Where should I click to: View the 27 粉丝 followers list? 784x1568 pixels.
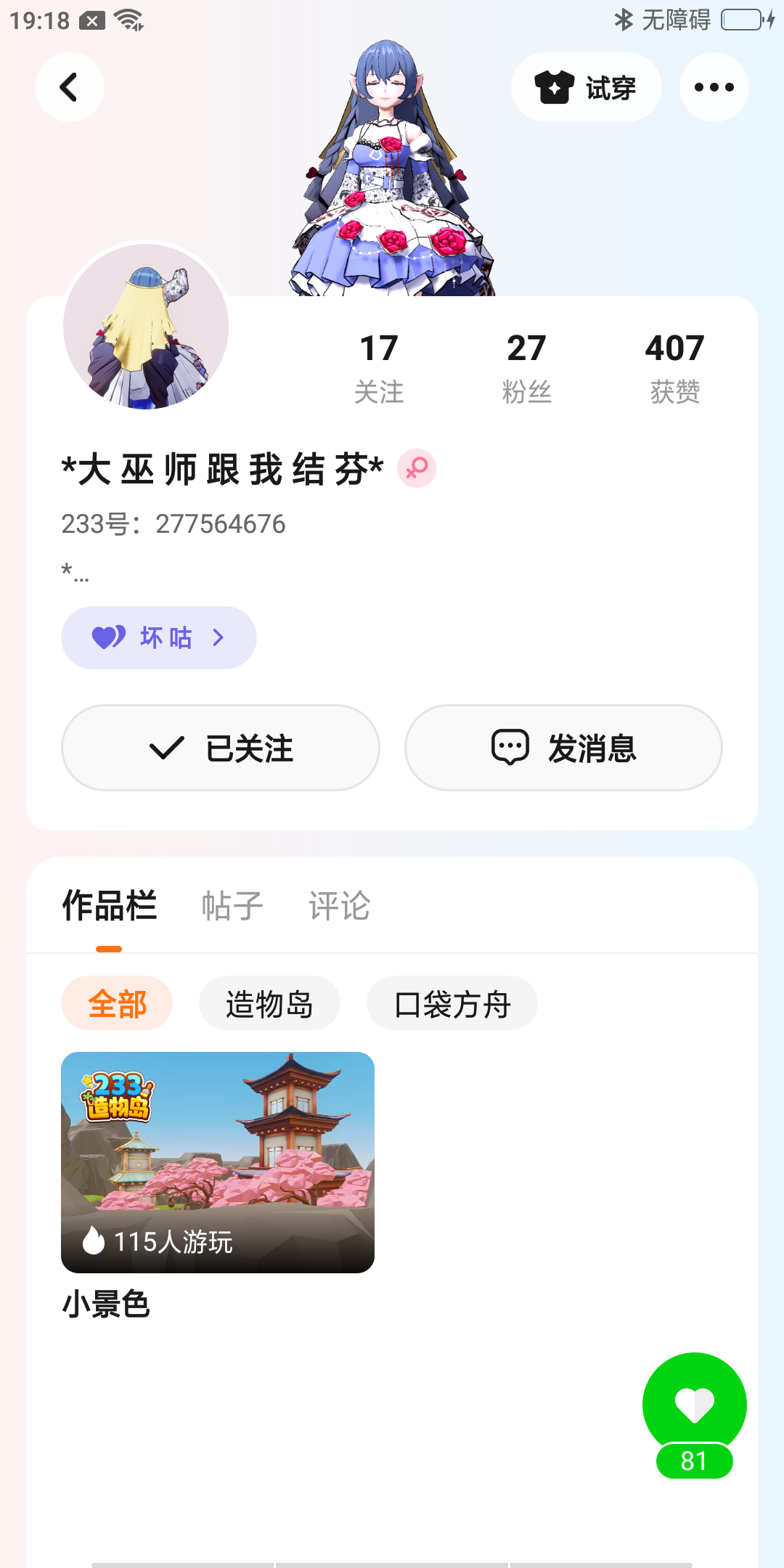tap(526, 368)
